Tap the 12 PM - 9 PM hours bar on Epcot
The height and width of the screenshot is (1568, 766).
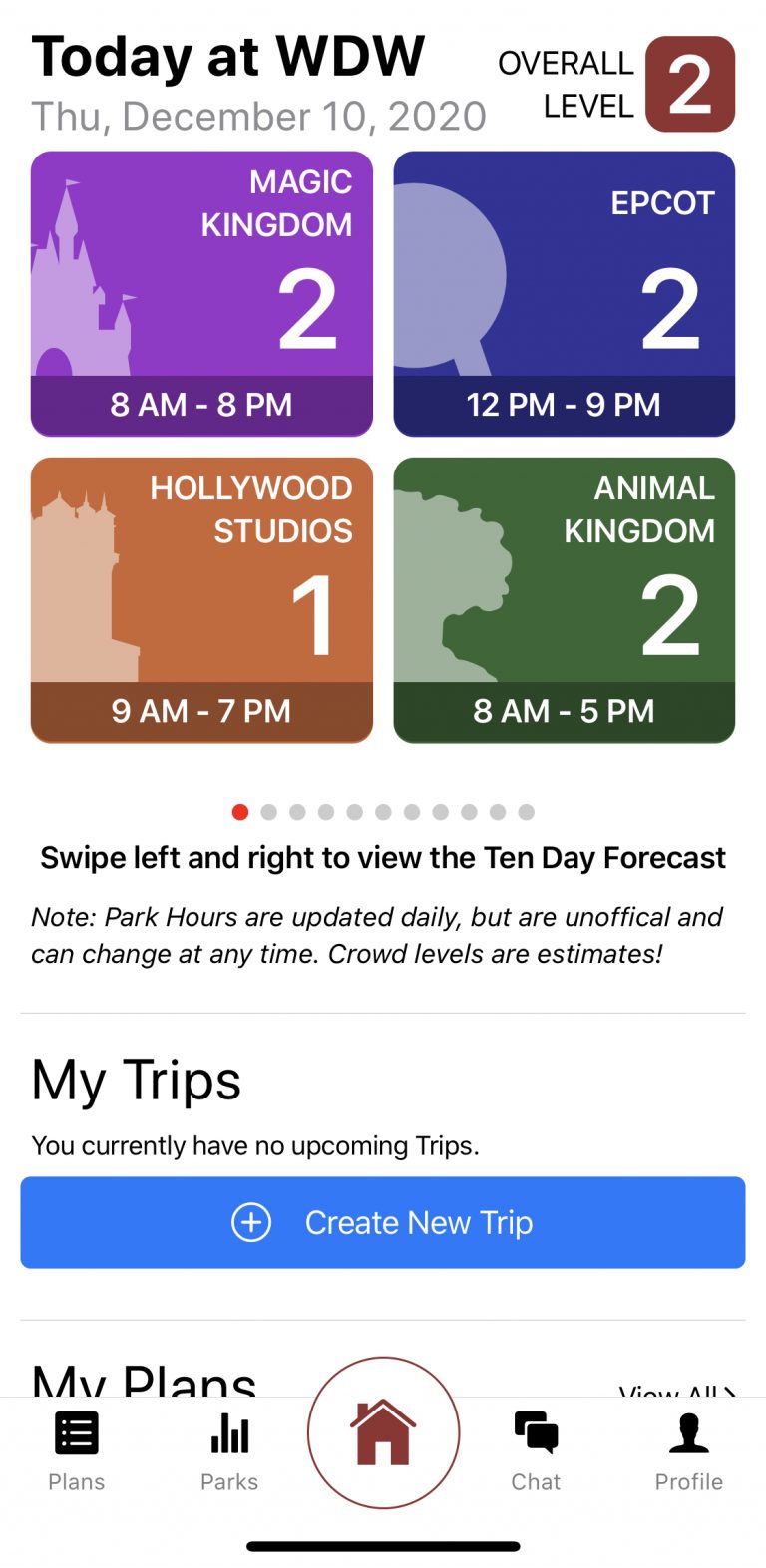[x=565, y=405]
